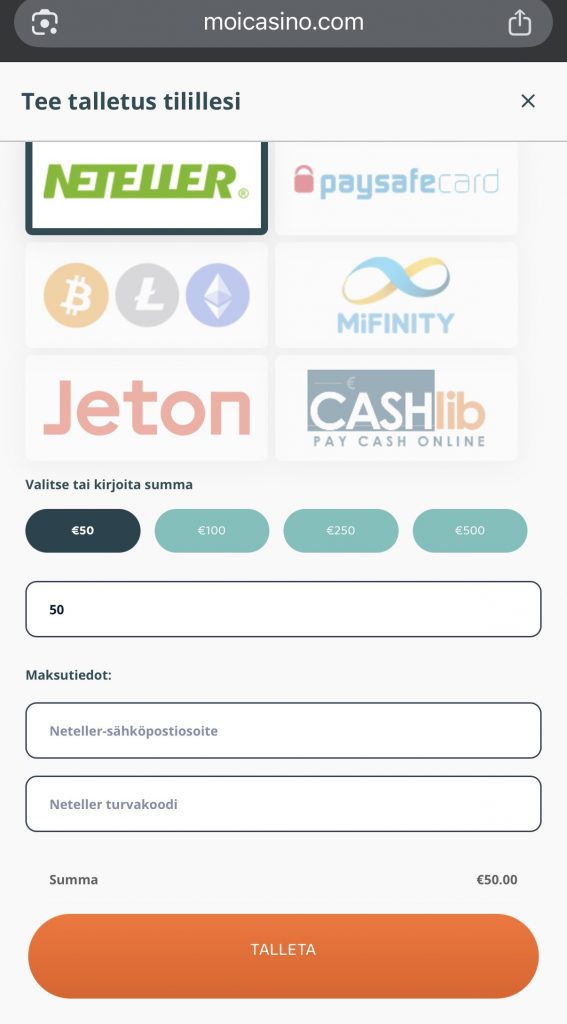Select CASHlib payment option

[396, 408]
